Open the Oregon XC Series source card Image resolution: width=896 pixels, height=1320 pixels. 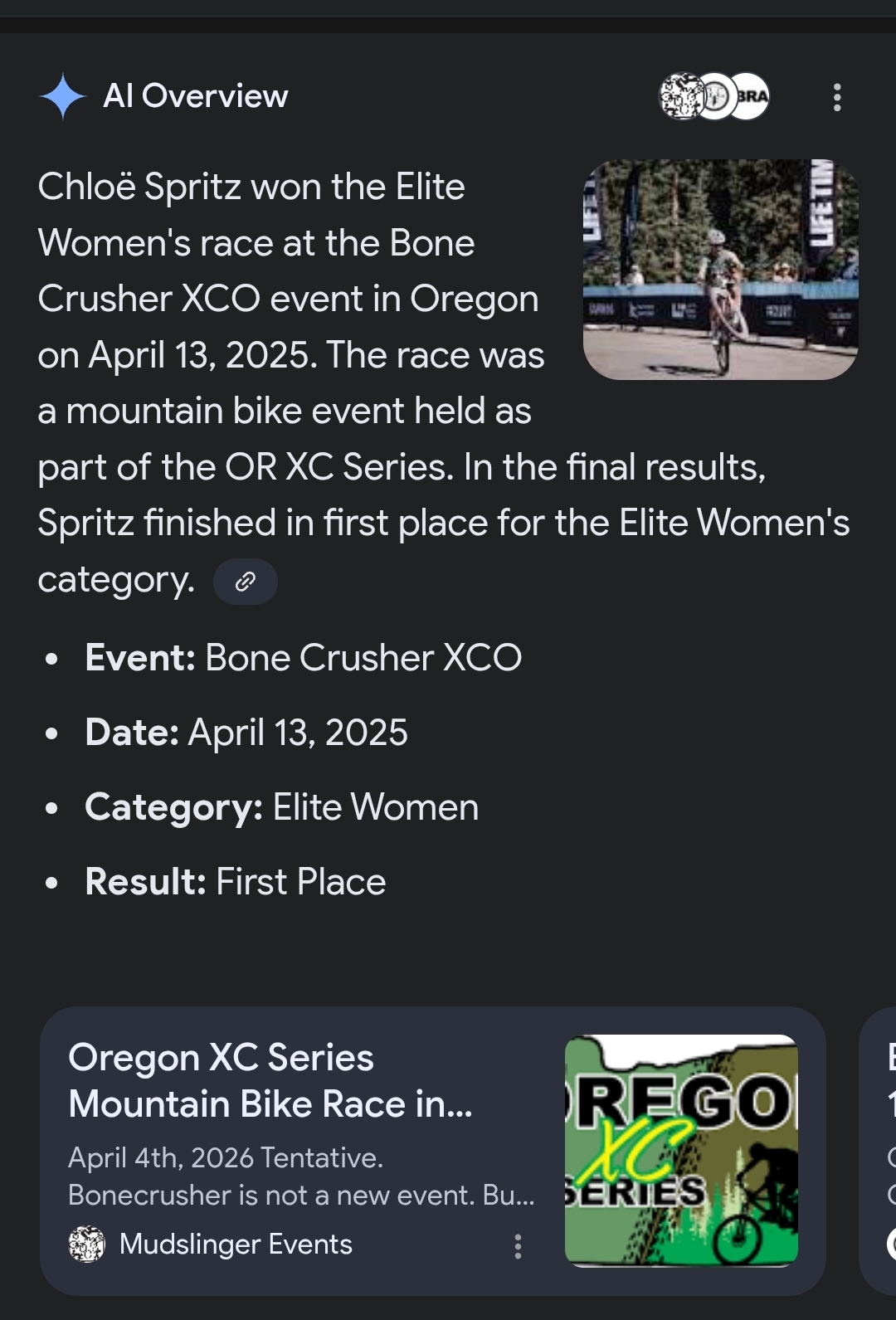433,1151
